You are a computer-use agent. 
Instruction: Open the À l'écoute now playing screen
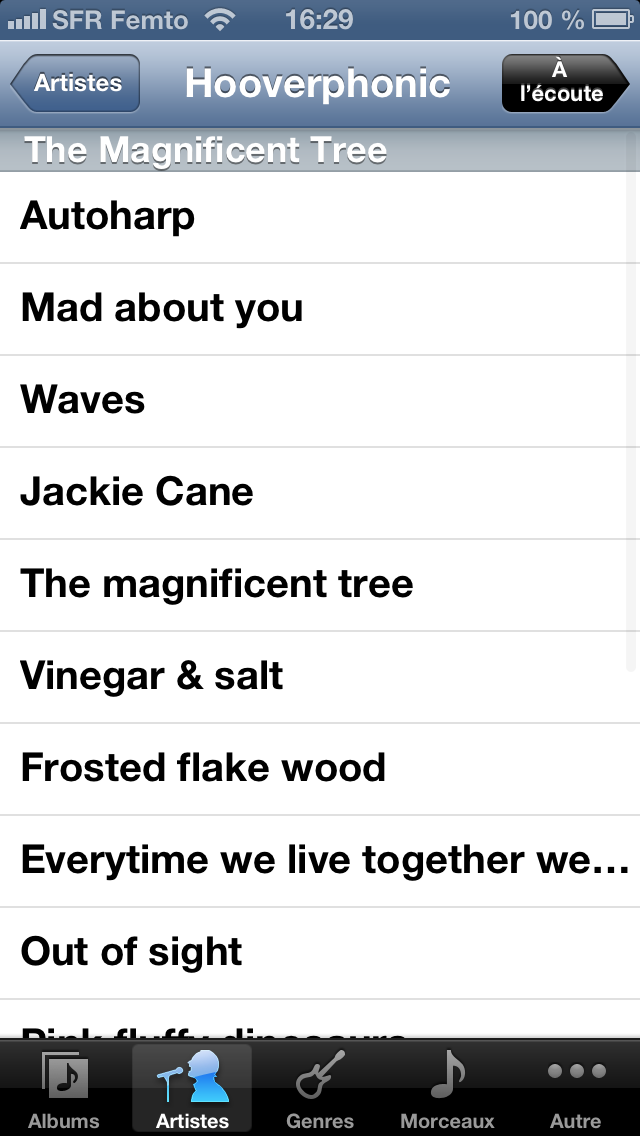pyautogui.click(x=563, y=83)
